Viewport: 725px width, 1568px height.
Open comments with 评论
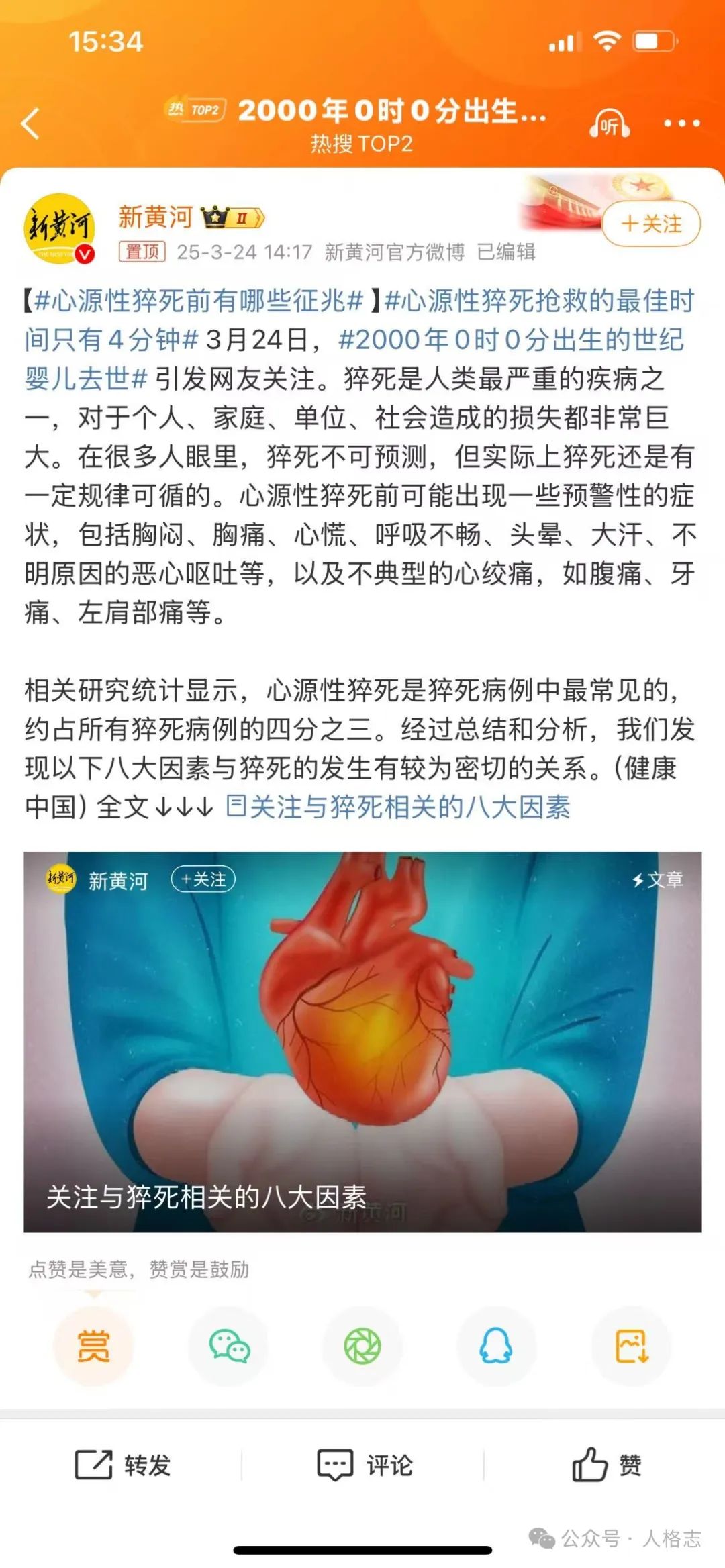pos(365,1464)
